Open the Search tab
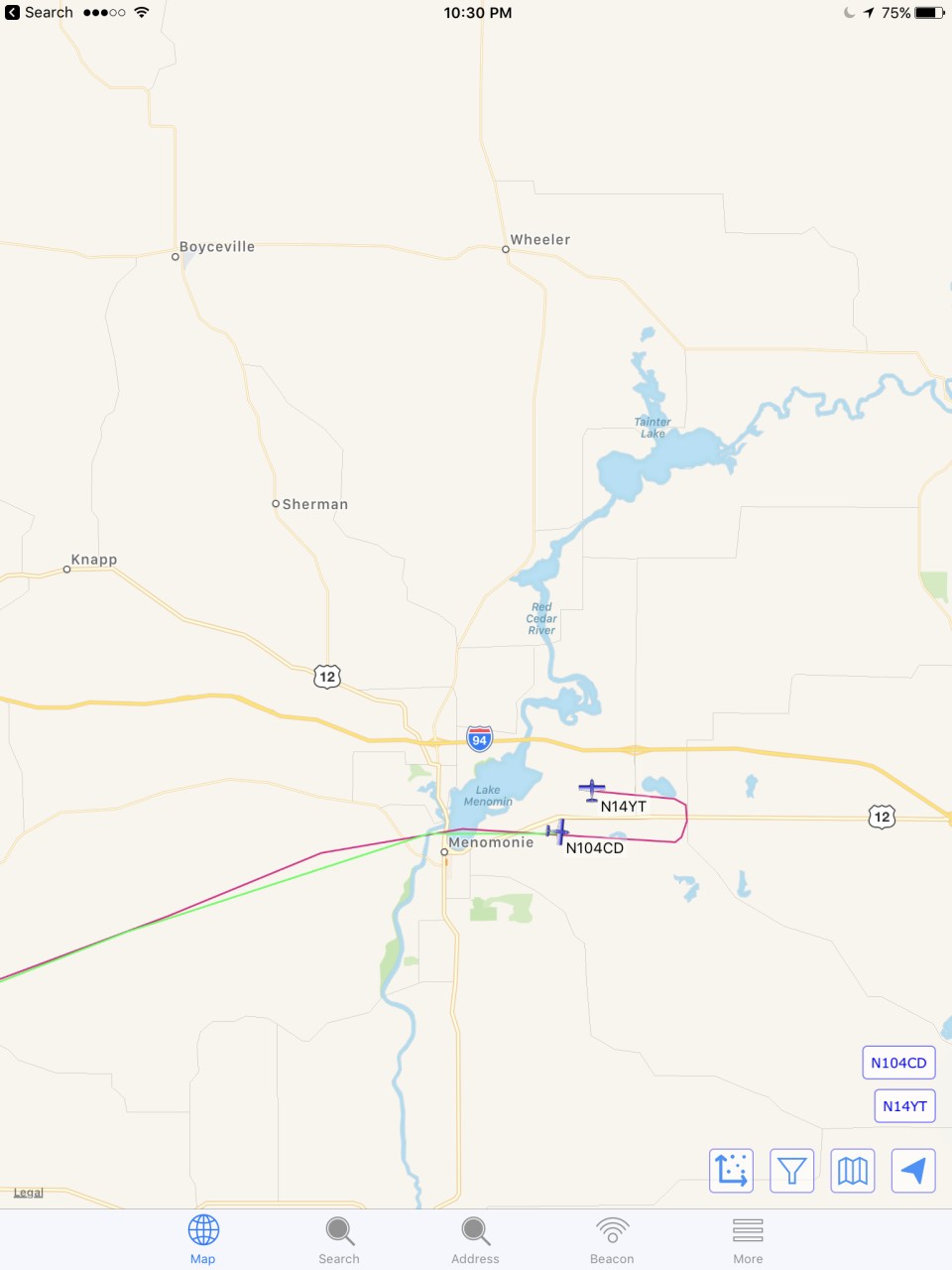This screenshot has width=952, height=1270. point(339,1239)
